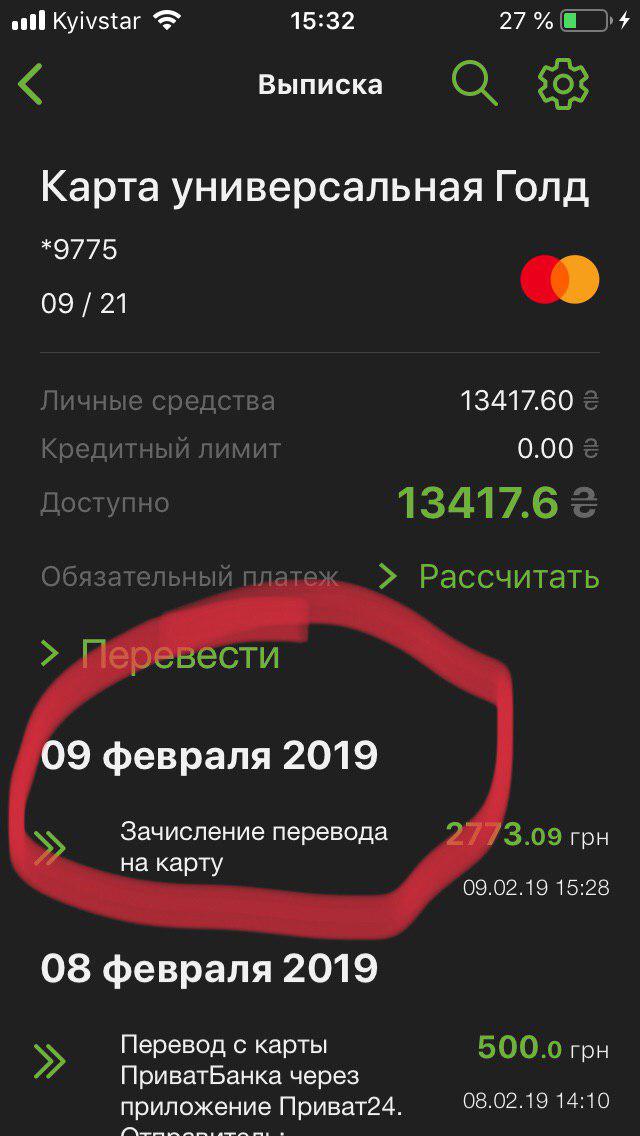Viewport: 640px width, 1136px height.
Task: Open the settings gear
Action: pos(563,84)
